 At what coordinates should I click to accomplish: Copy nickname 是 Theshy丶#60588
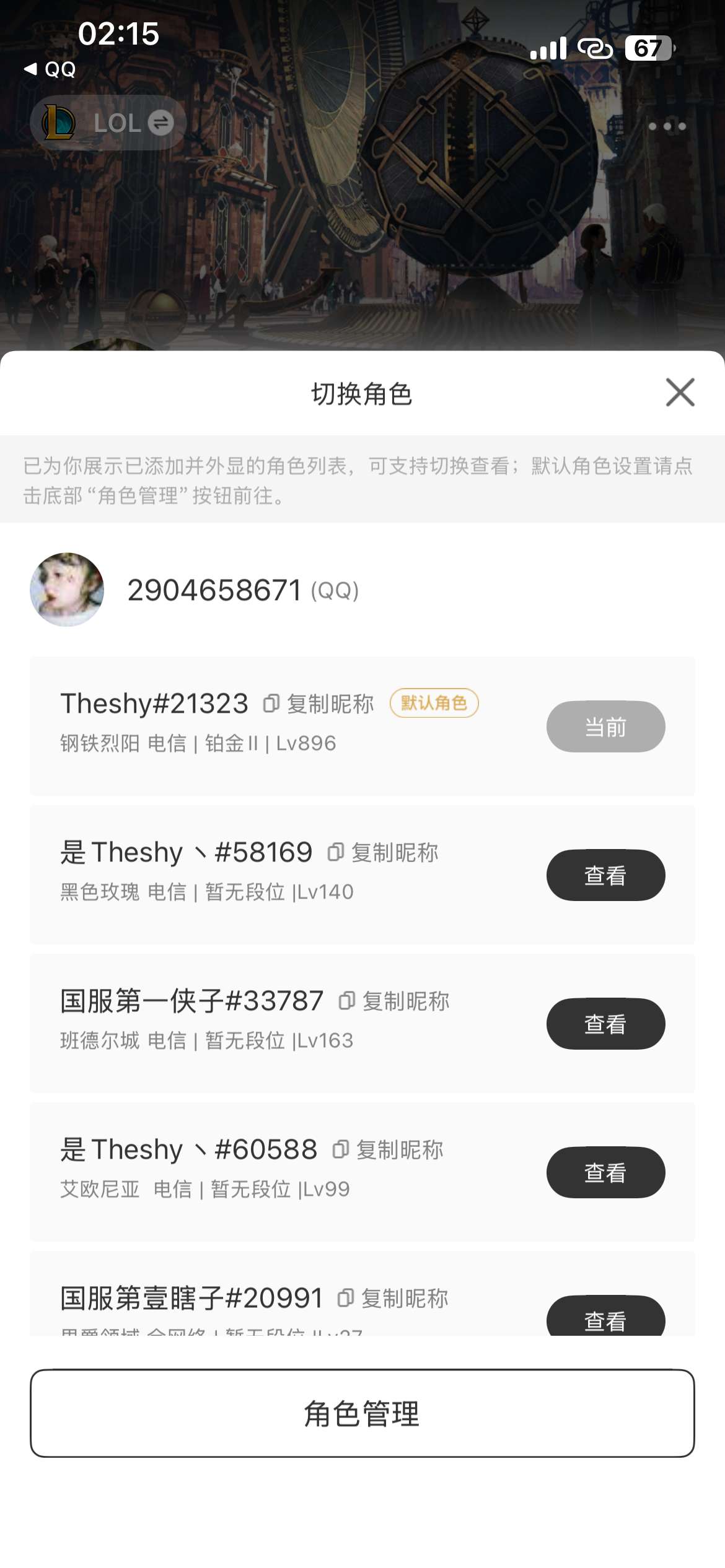389,1150
